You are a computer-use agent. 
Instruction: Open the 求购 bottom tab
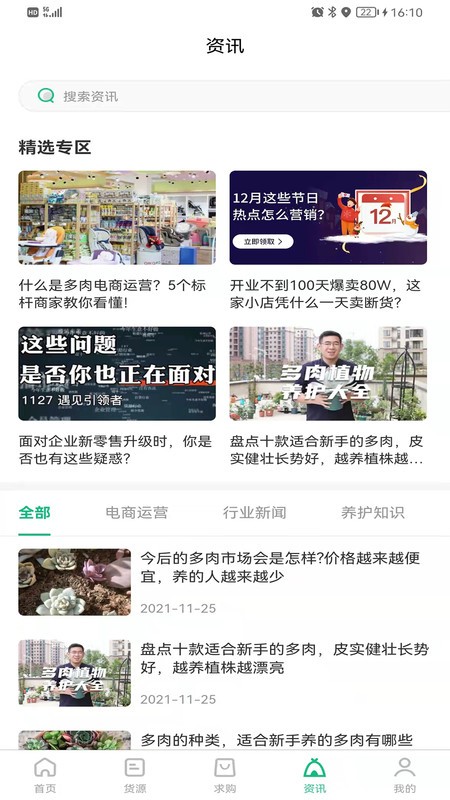point(225,776)
